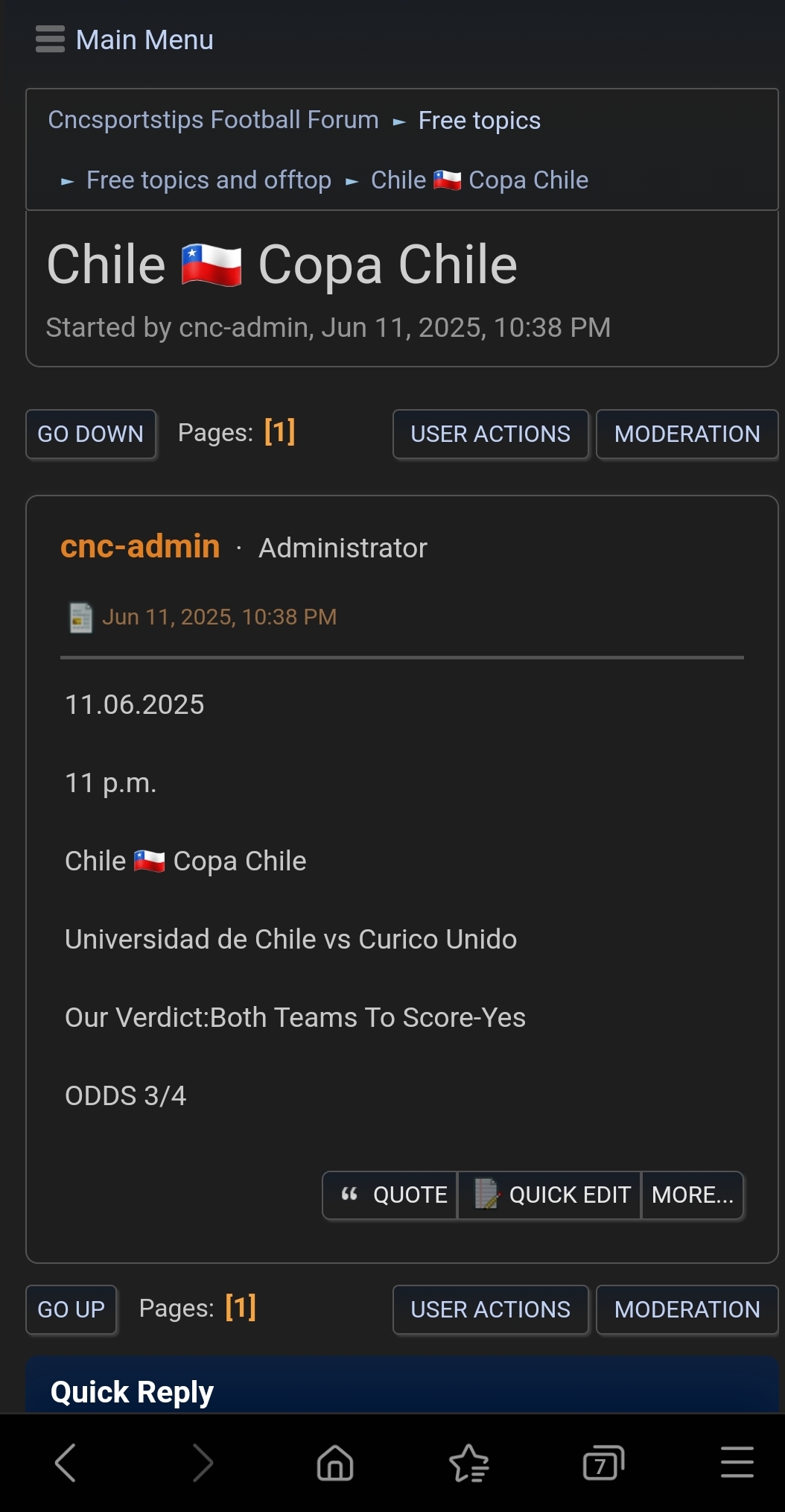Tap the GO DOWN button
Screen dimensions: 785x1512
(x=91, y=434)
